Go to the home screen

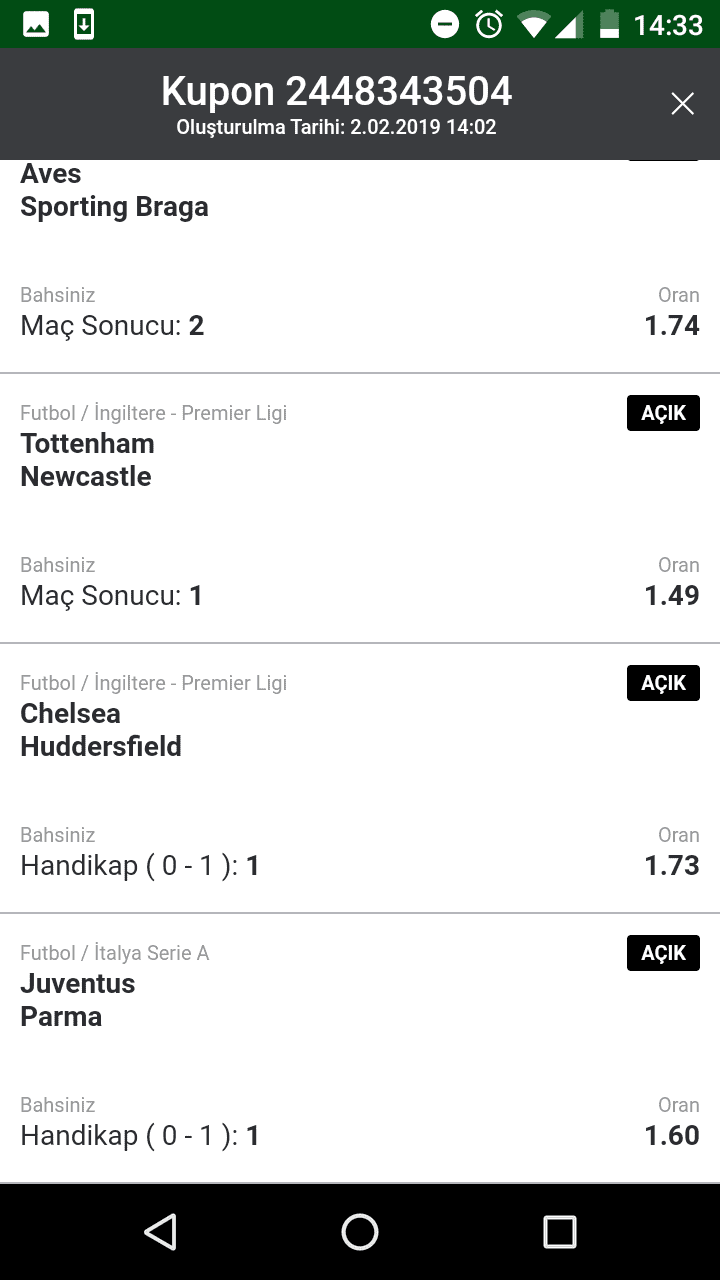click(360, 1232)
